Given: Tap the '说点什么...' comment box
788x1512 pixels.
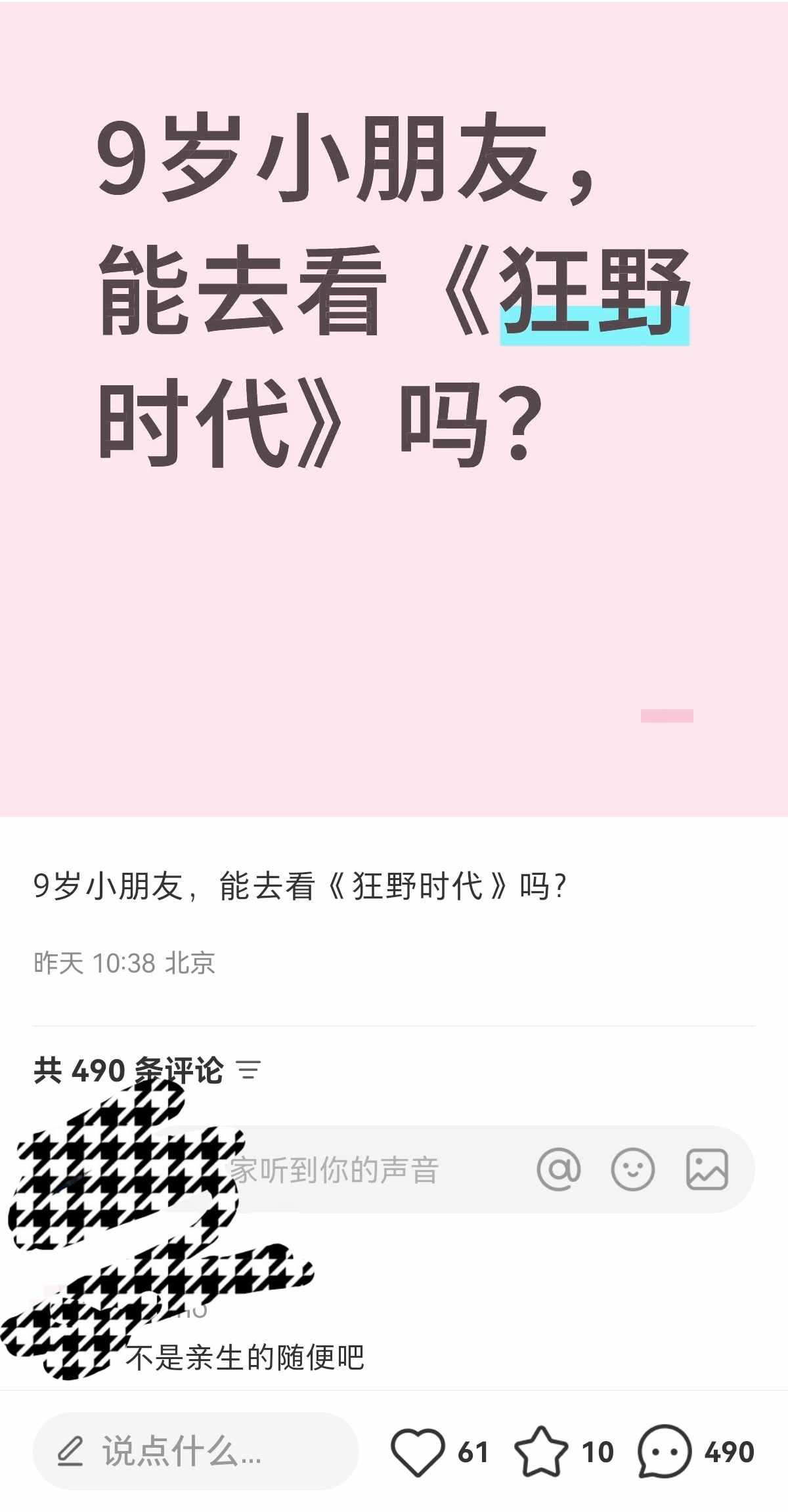Looking at the screenshot, I should click(x=195, y=1452).
